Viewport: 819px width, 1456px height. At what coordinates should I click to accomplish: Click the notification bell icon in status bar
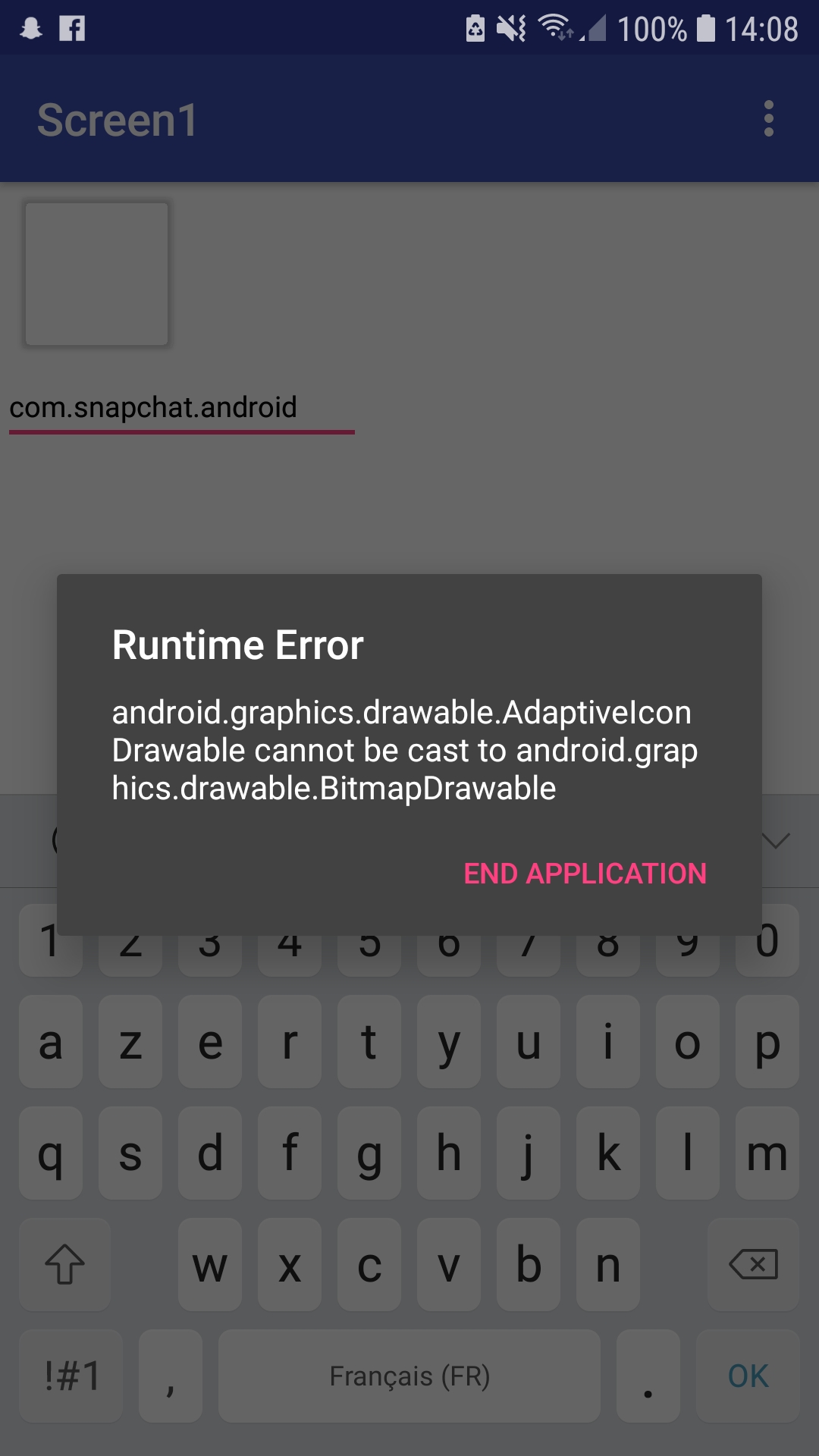(30, 29)
